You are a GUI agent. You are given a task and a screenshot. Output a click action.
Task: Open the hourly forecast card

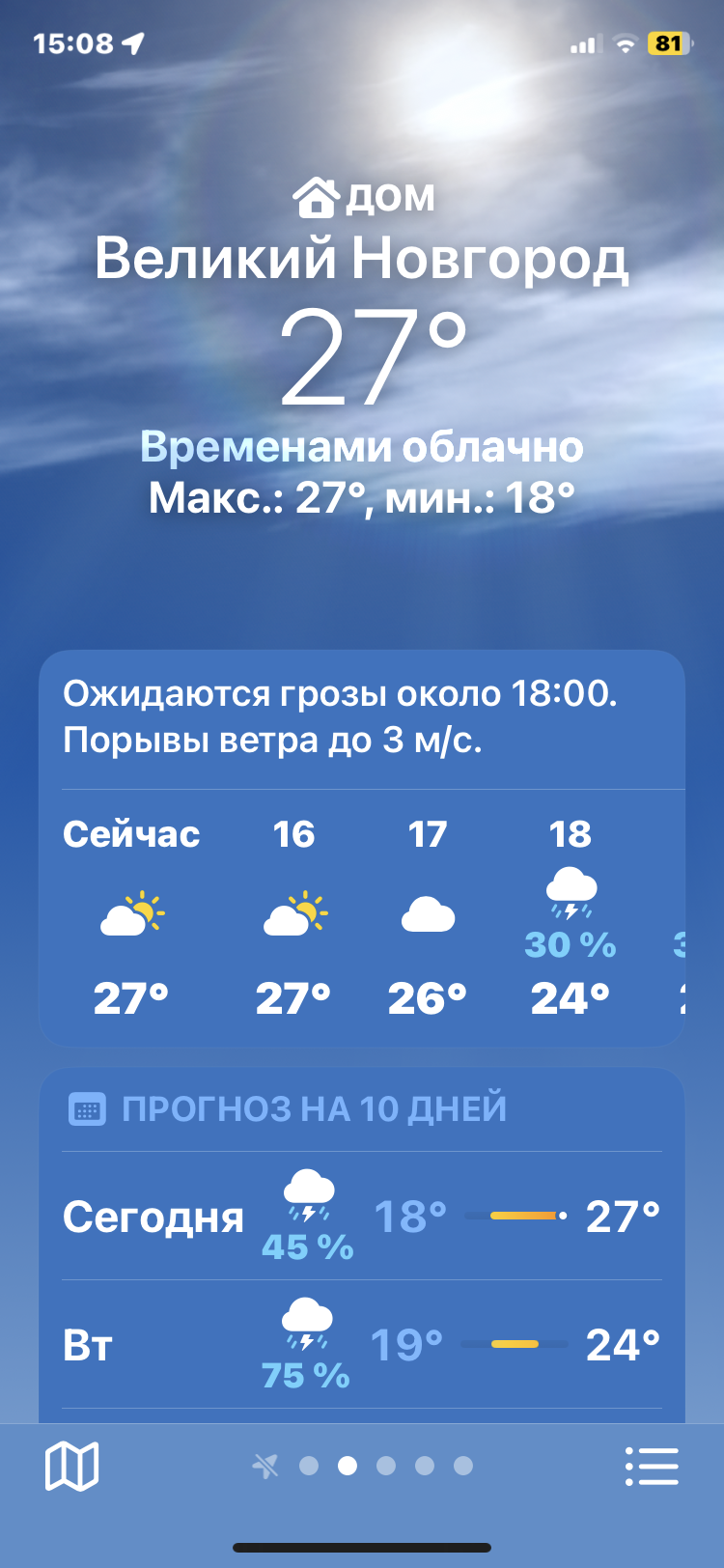point(362,849)
